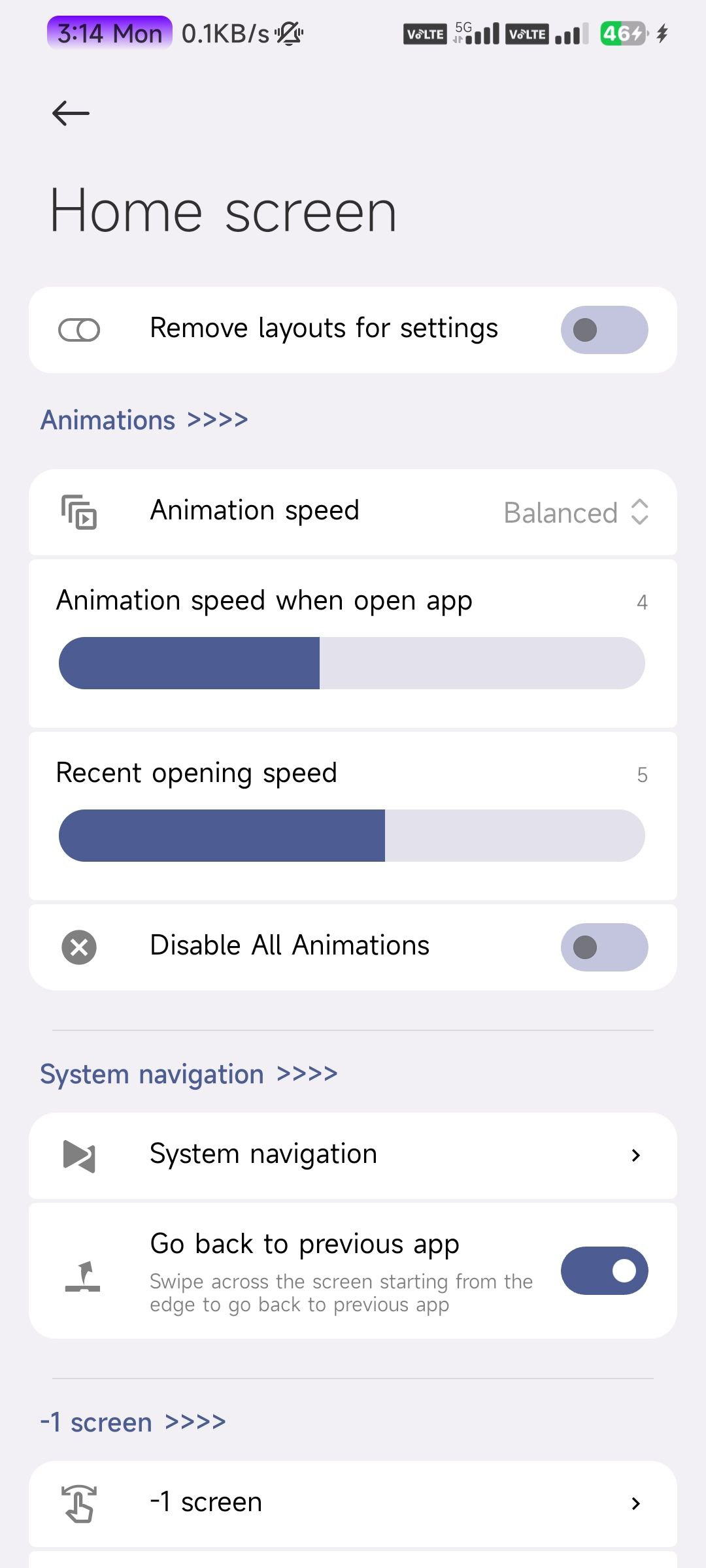Image resolution: width=706 pixels, height=1568 pixels.
Task: Tap the Animation speed when open app slider
Action: 352,663
